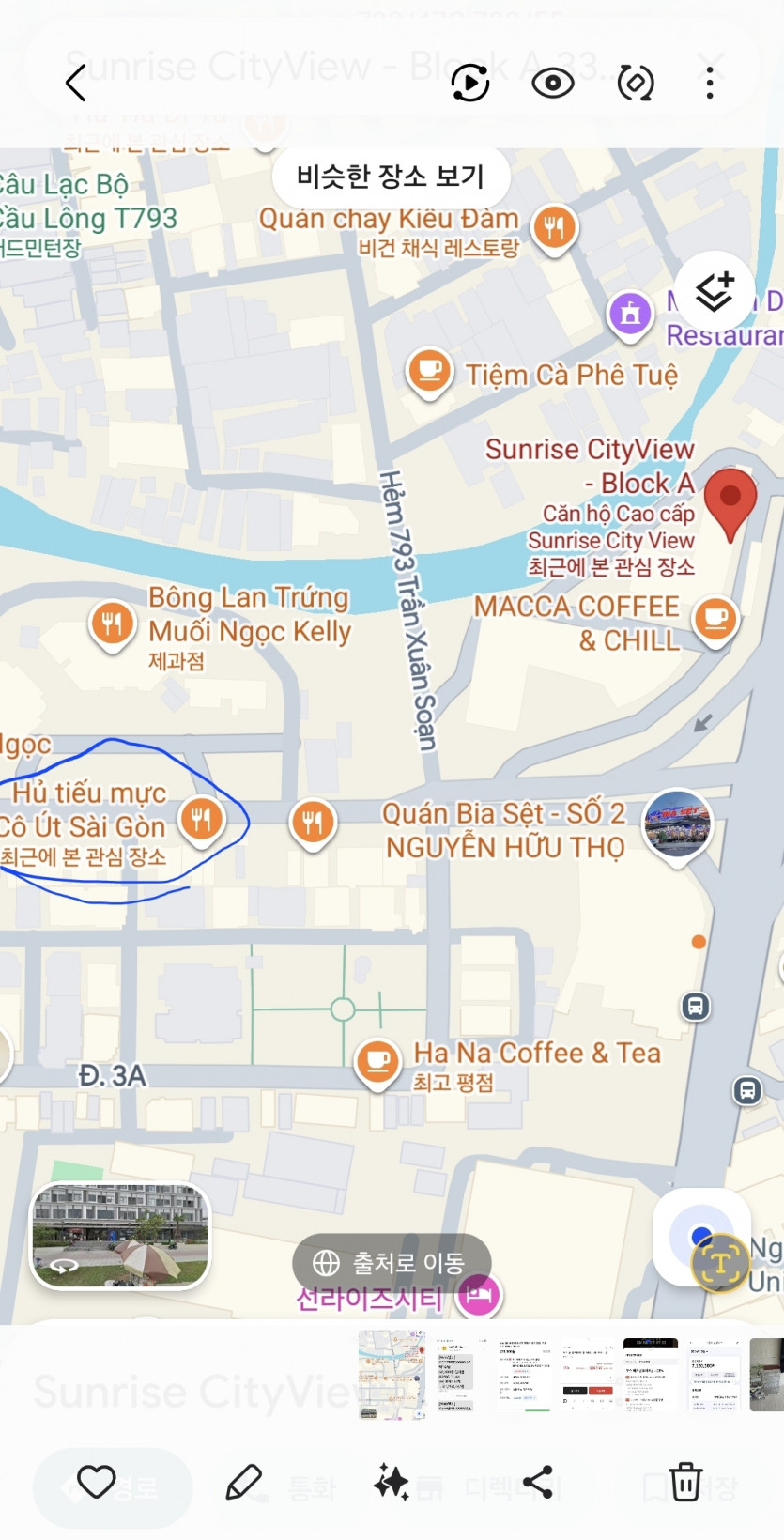Delete this image with the trash icon

click(685, 1483)
